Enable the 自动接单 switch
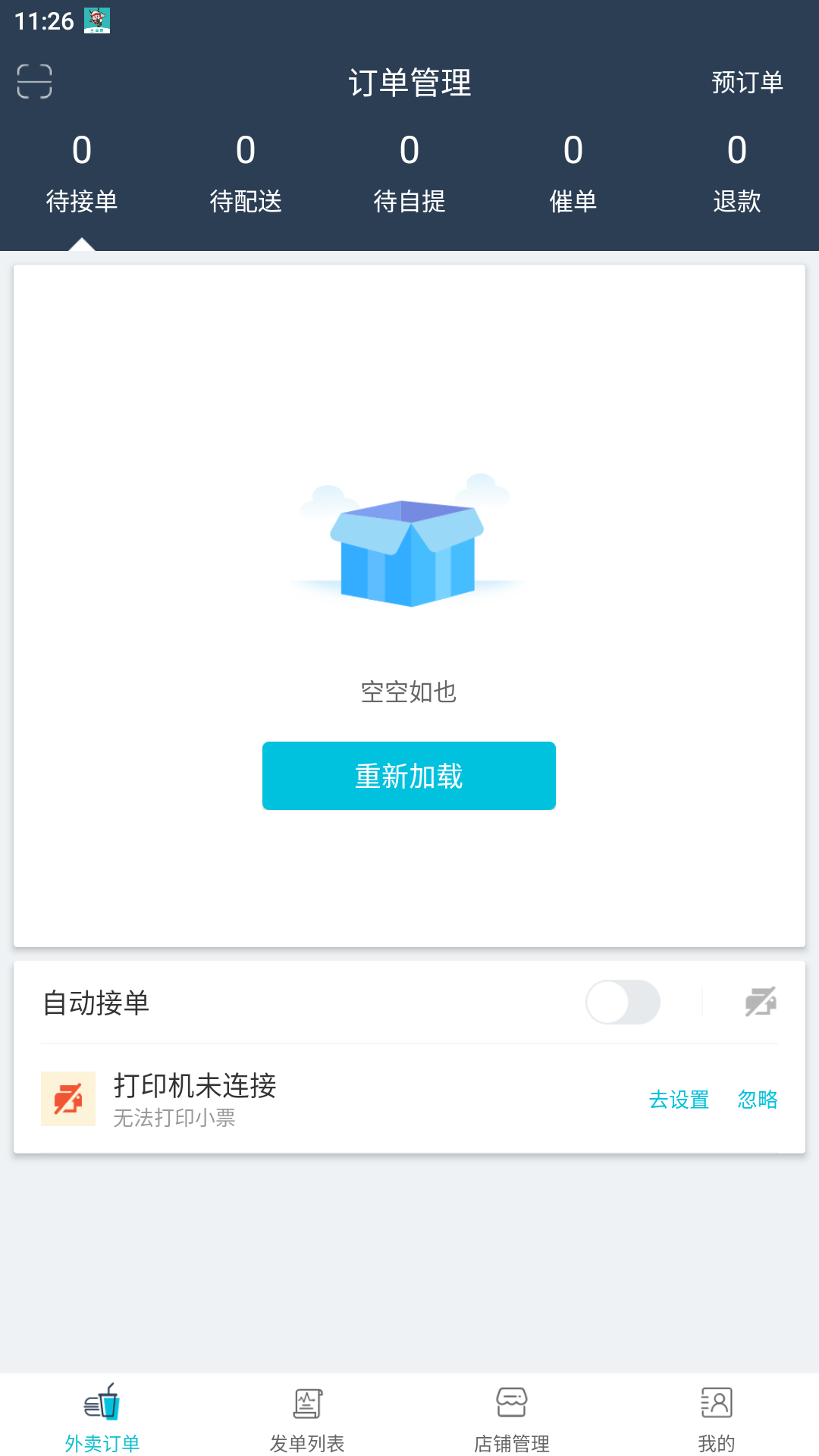This screenshot has height=1456, width=819. point(623,1002)
